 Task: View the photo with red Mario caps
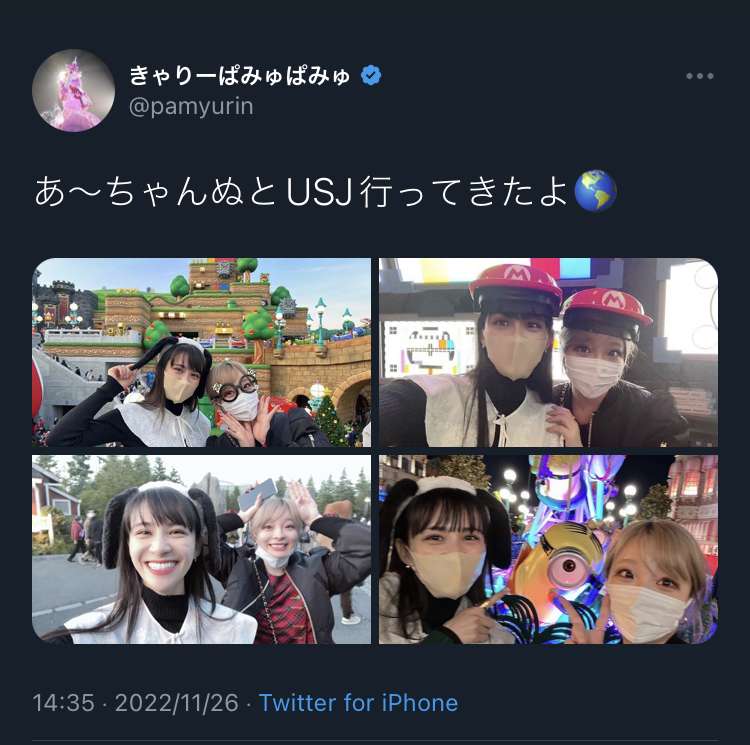click(x=548, y=352)
